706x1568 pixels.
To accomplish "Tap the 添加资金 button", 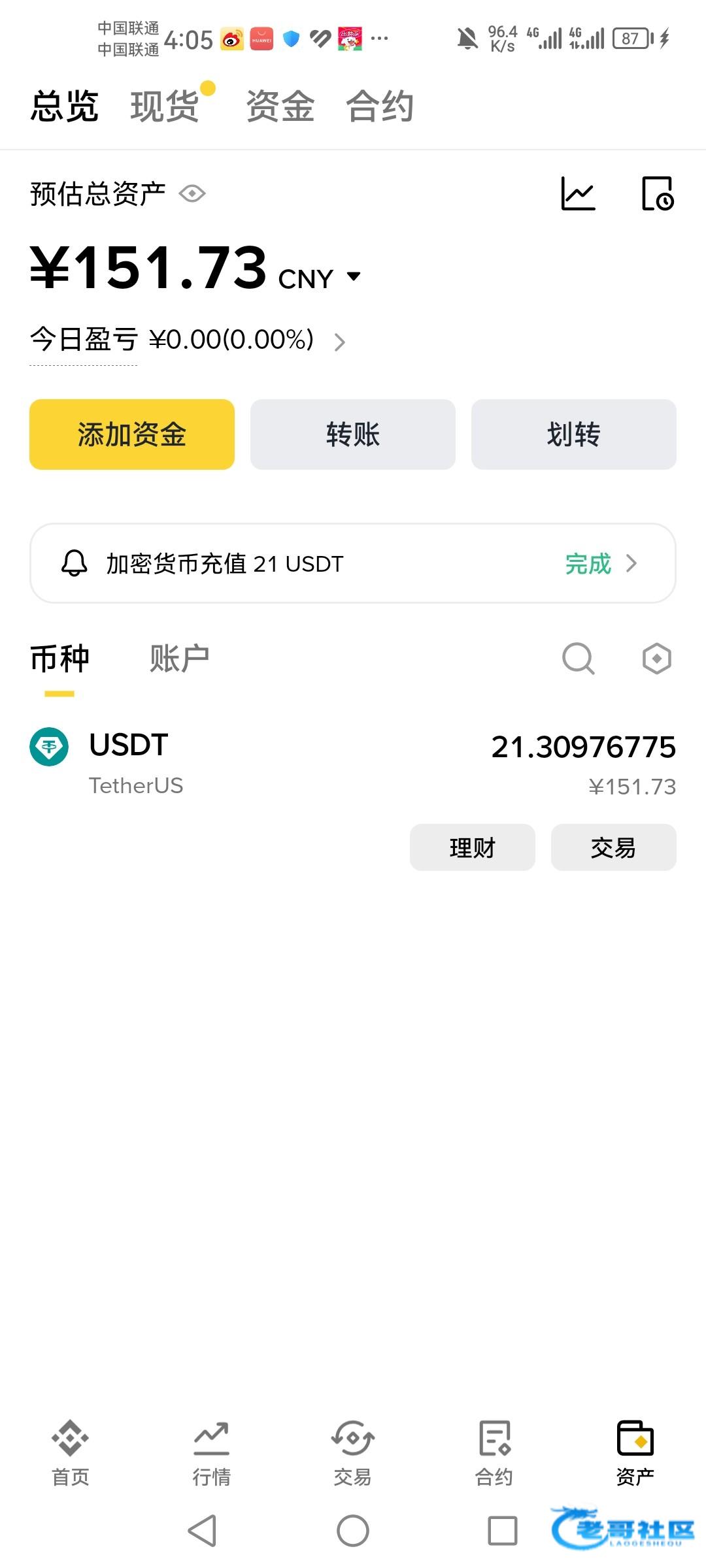I will point(132,434).
